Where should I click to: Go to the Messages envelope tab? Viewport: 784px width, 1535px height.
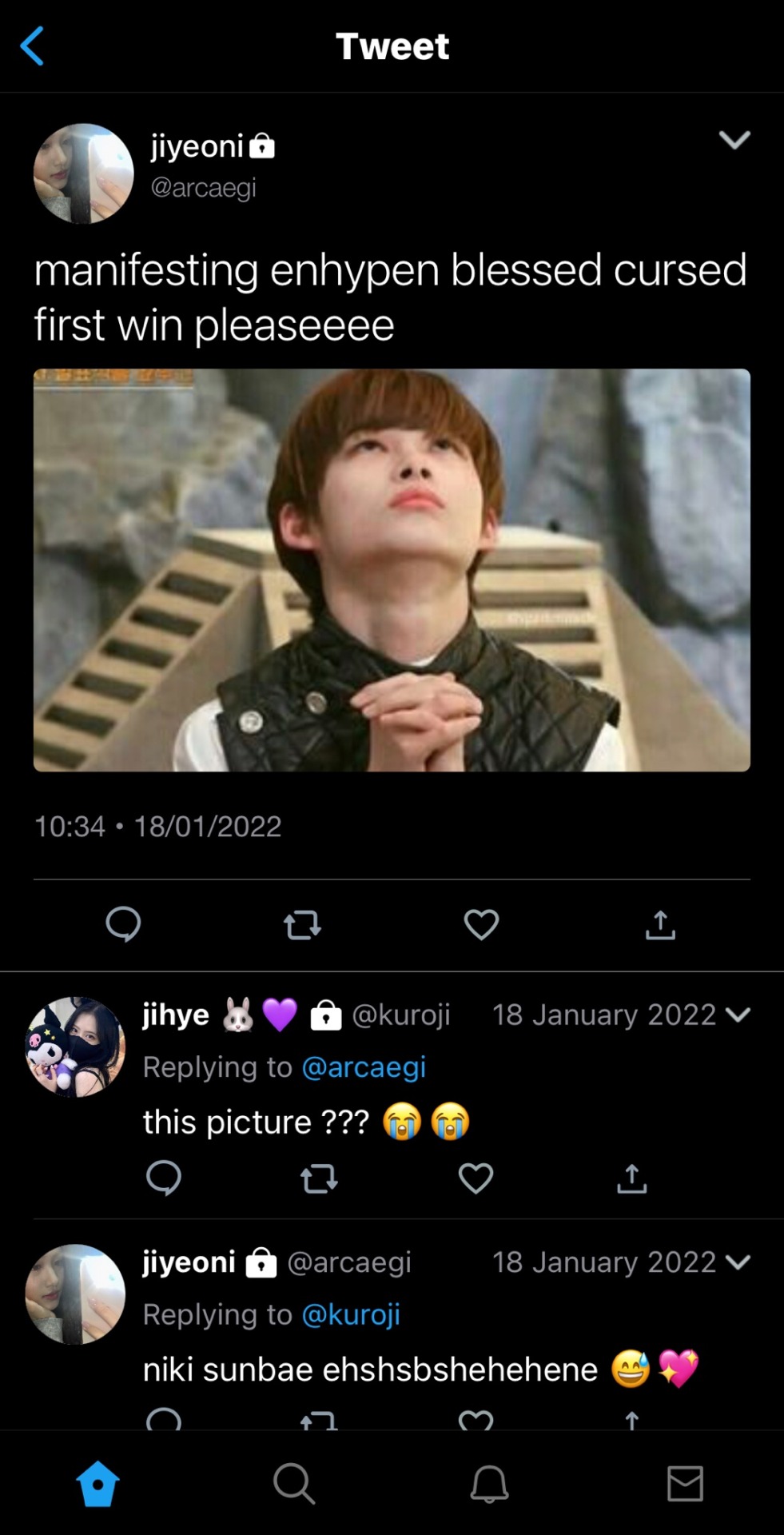[685, 1484]
